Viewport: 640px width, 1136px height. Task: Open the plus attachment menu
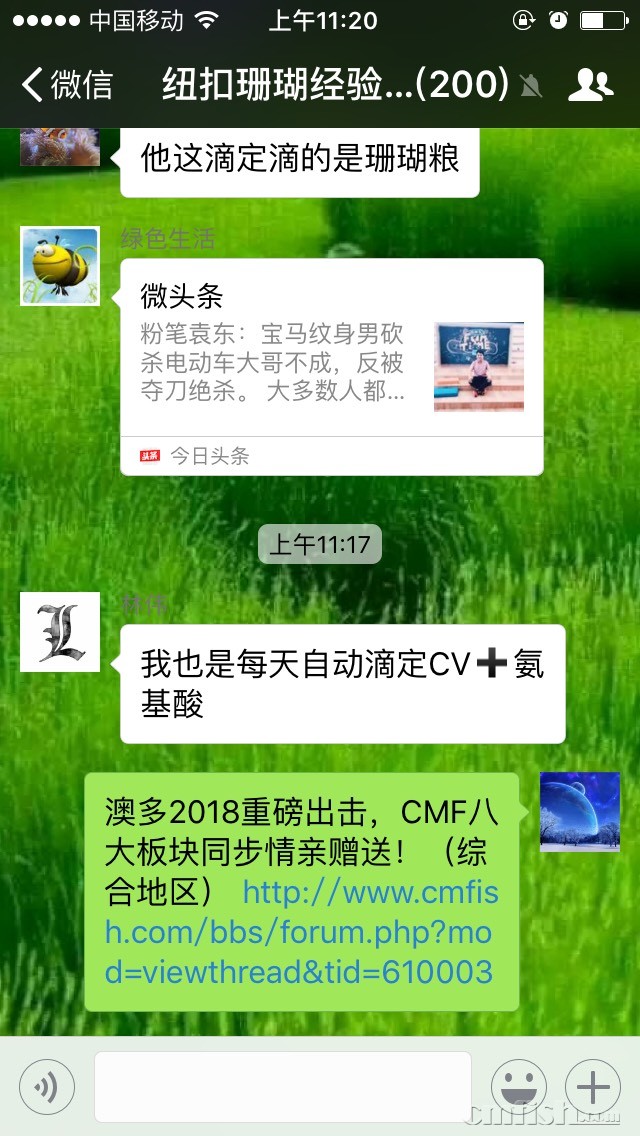[593, 1086]
